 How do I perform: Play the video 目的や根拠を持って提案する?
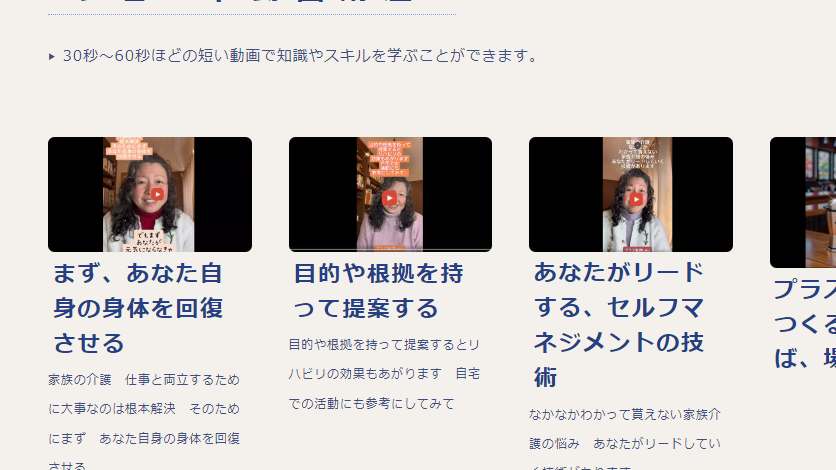point(389,198)
